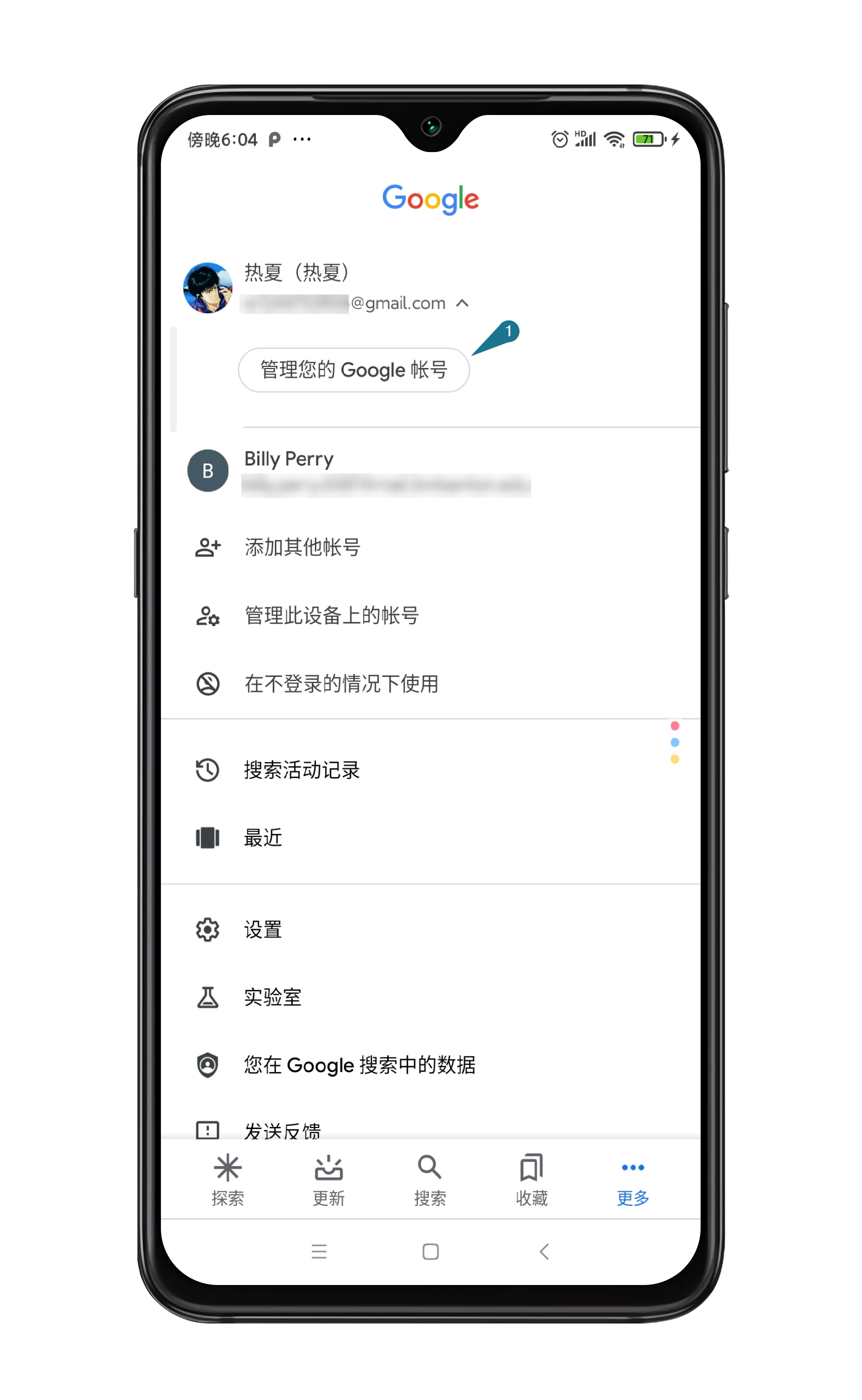Switch to the 收藏 tab
The width and height of the screenshot is (862, 1400).
click(531, 1179)
